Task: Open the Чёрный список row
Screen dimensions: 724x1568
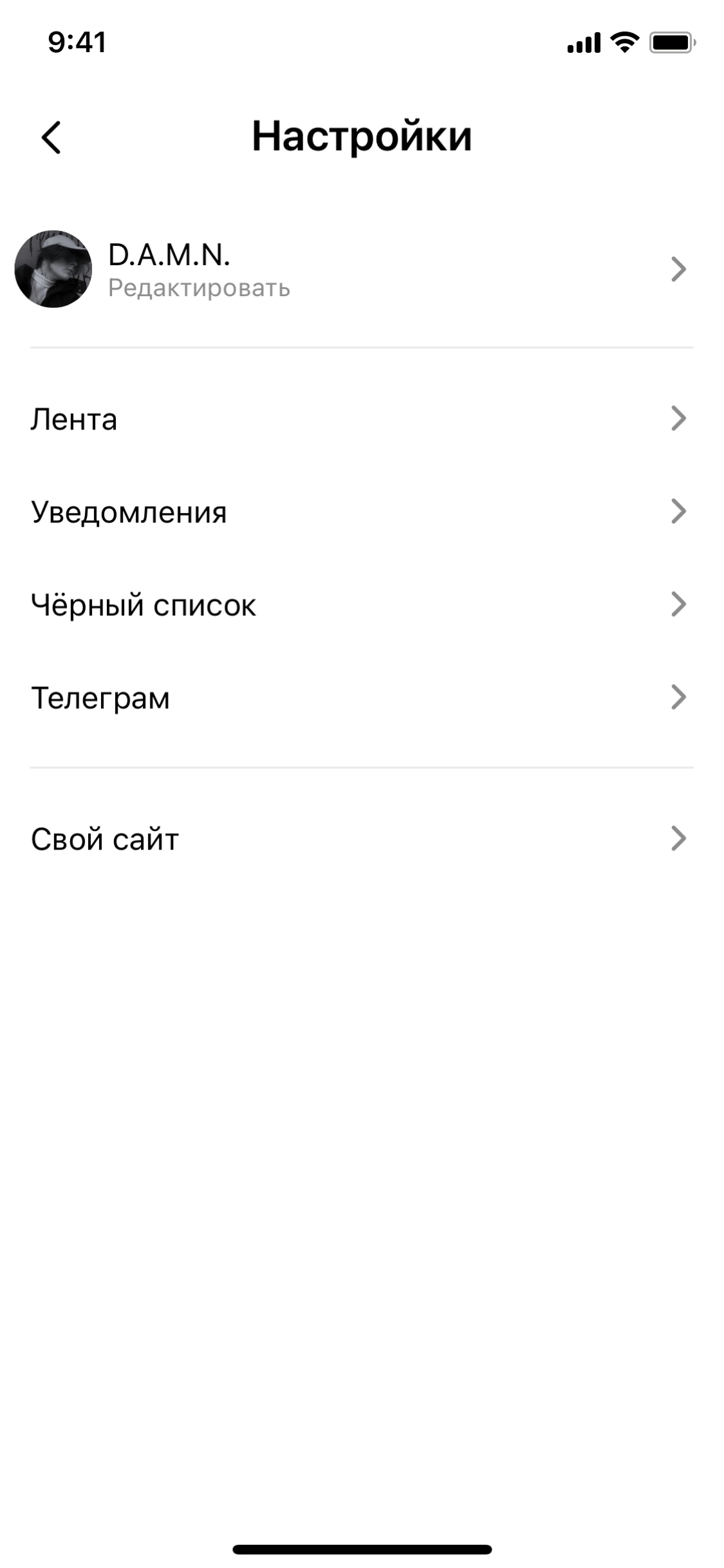Action: click(x=360, y=605)
